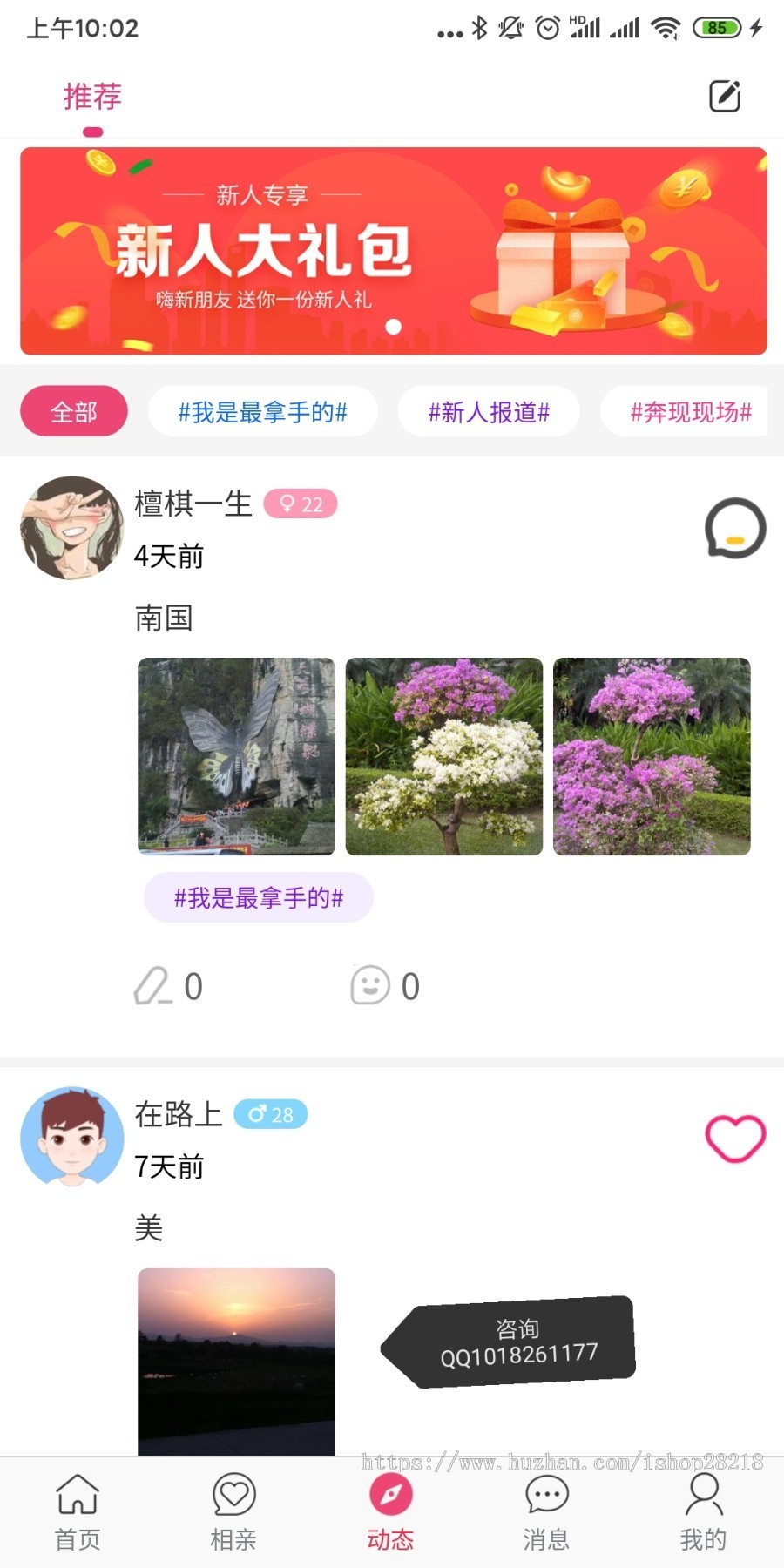784x1568 pixels.
Task: Open the comment icon under 檀棋一生's post
Action: tap(153, 986)
